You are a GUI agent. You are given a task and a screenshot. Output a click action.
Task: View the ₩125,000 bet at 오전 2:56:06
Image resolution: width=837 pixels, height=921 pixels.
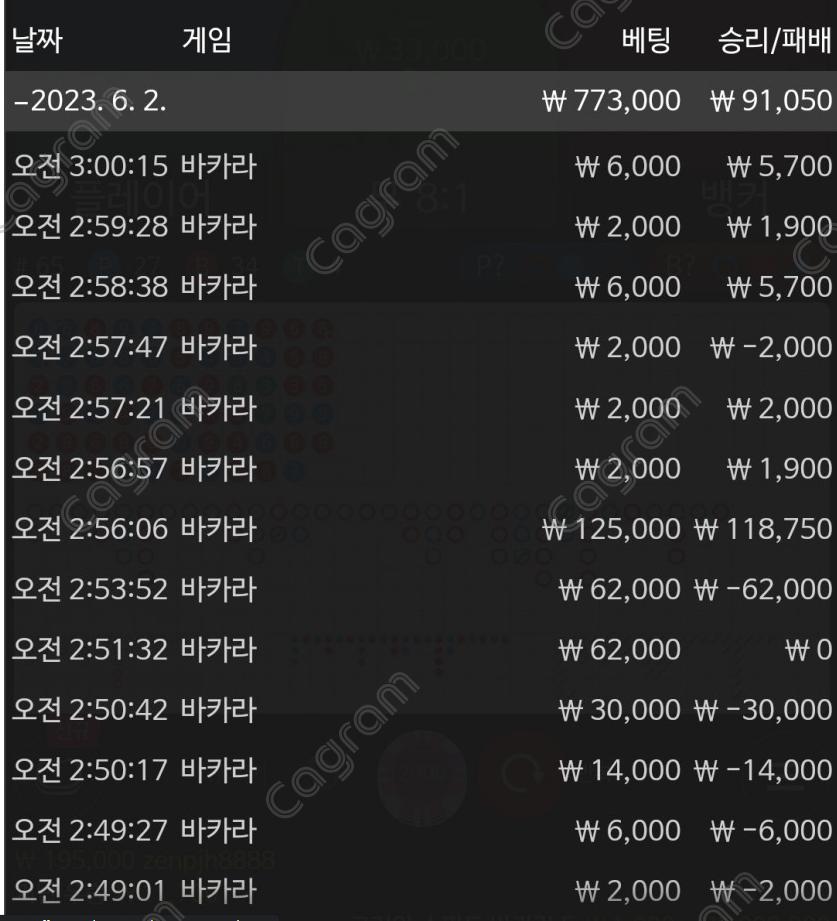pos(418,528)
